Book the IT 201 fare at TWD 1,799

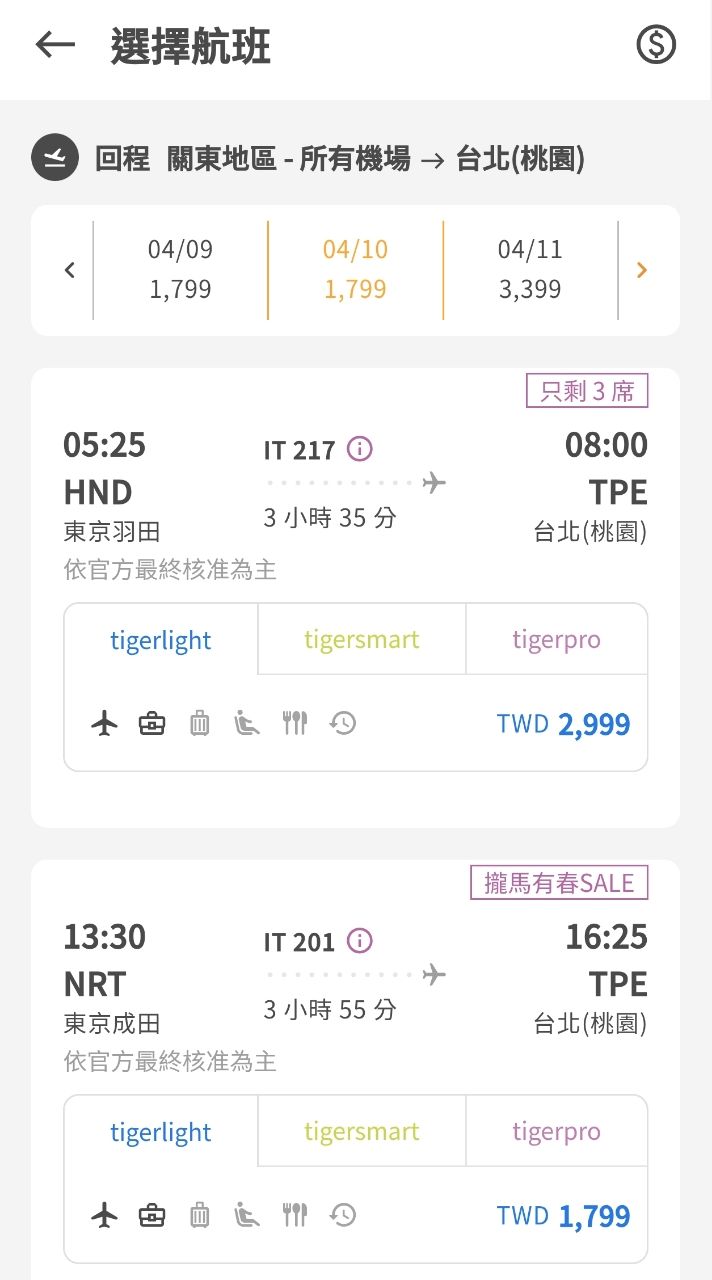point(564,1216)
